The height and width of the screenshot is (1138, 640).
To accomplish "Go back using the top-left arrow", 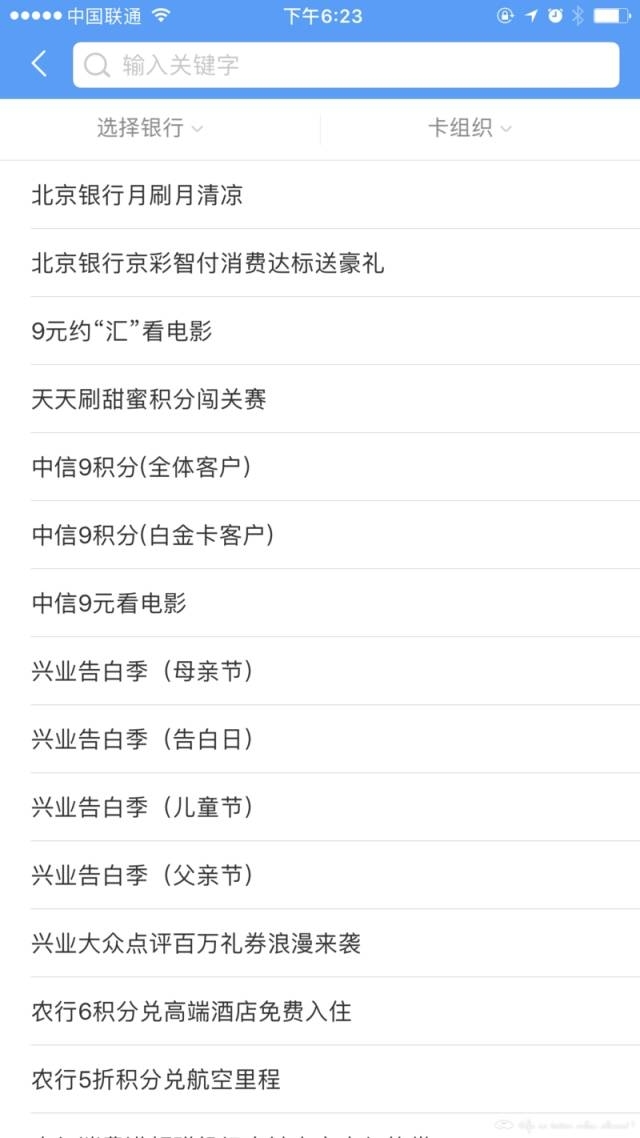I will pos(39,65).
